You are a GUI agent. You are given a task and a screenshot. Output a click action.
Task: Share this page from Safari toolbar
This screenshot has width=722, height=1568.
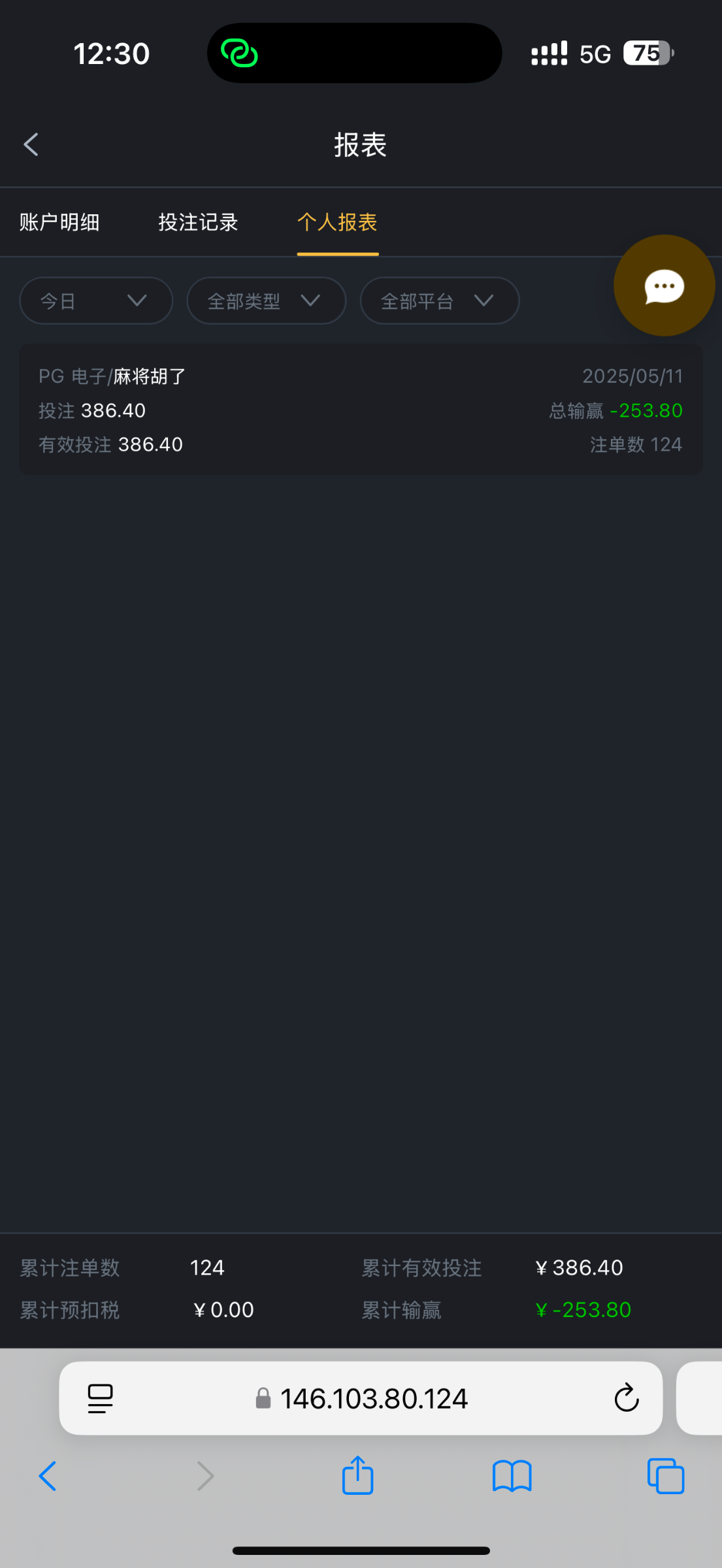click(357, 1475)
